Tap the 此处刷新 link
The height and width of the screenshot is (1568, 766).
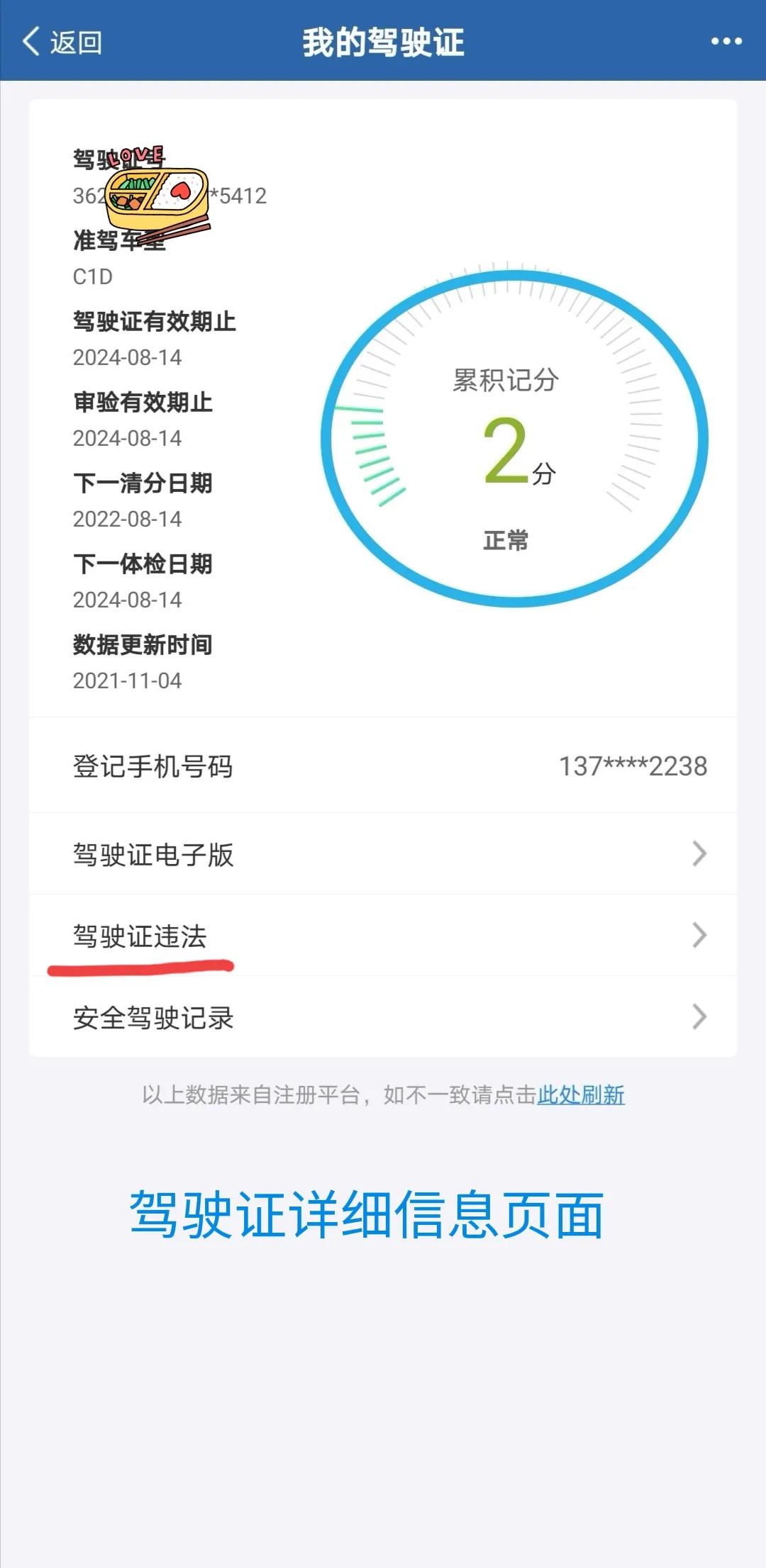581,1094
